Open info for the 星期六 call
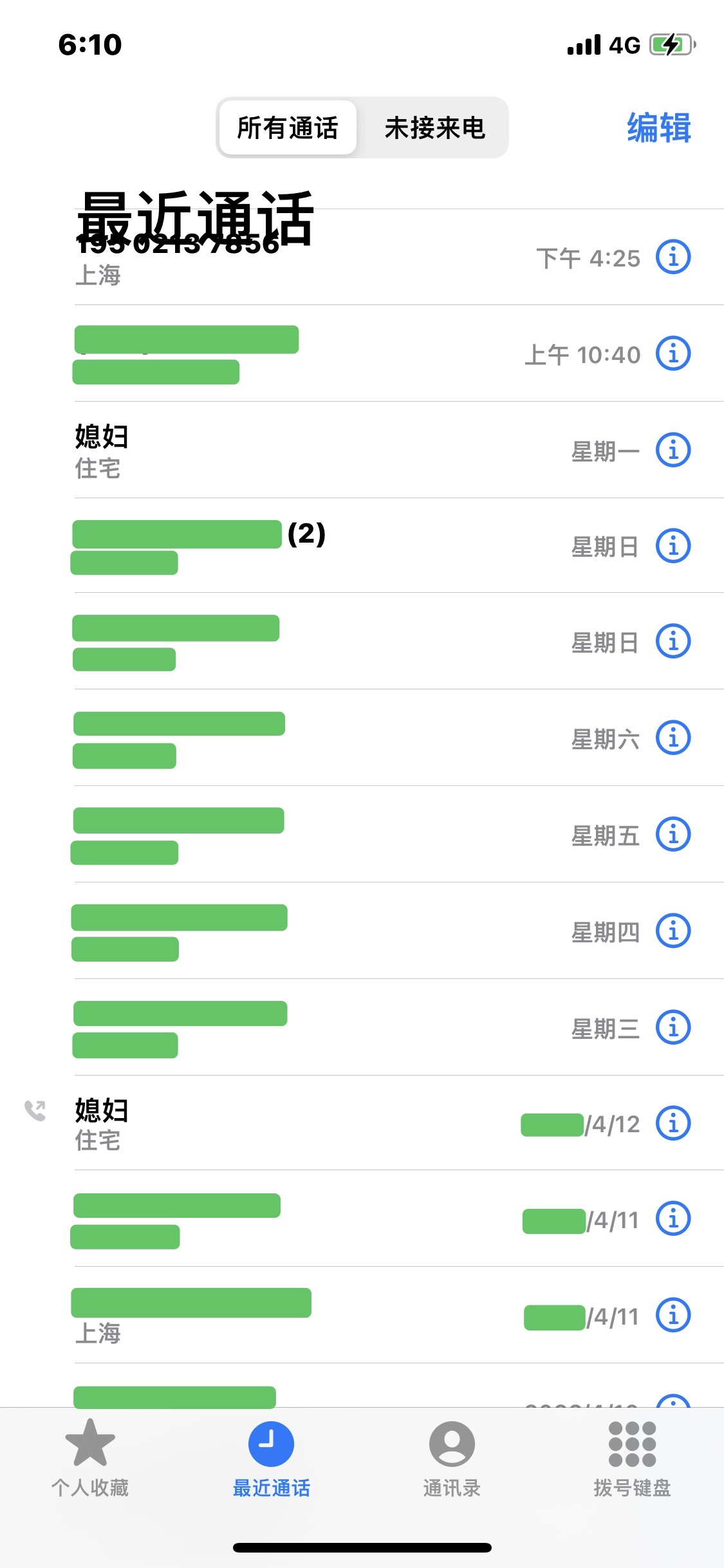Screen dimensions: 724x1568 673,738
